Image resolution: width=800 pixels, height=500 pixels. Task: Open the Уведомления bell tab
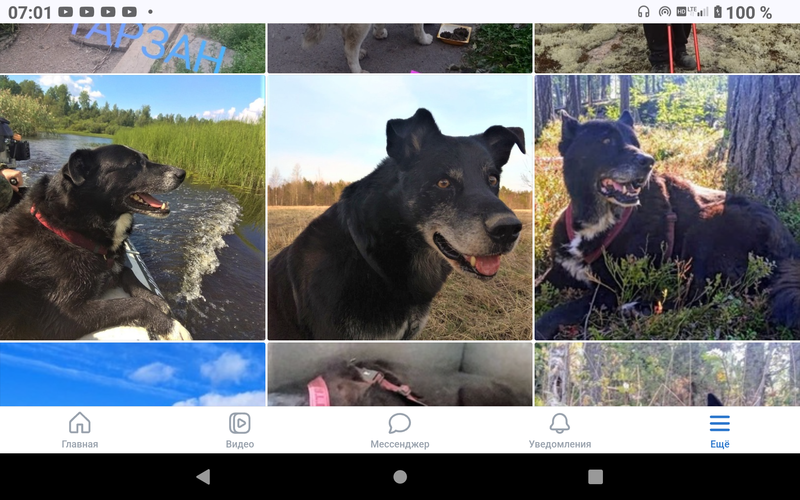(x=560, y=430)
